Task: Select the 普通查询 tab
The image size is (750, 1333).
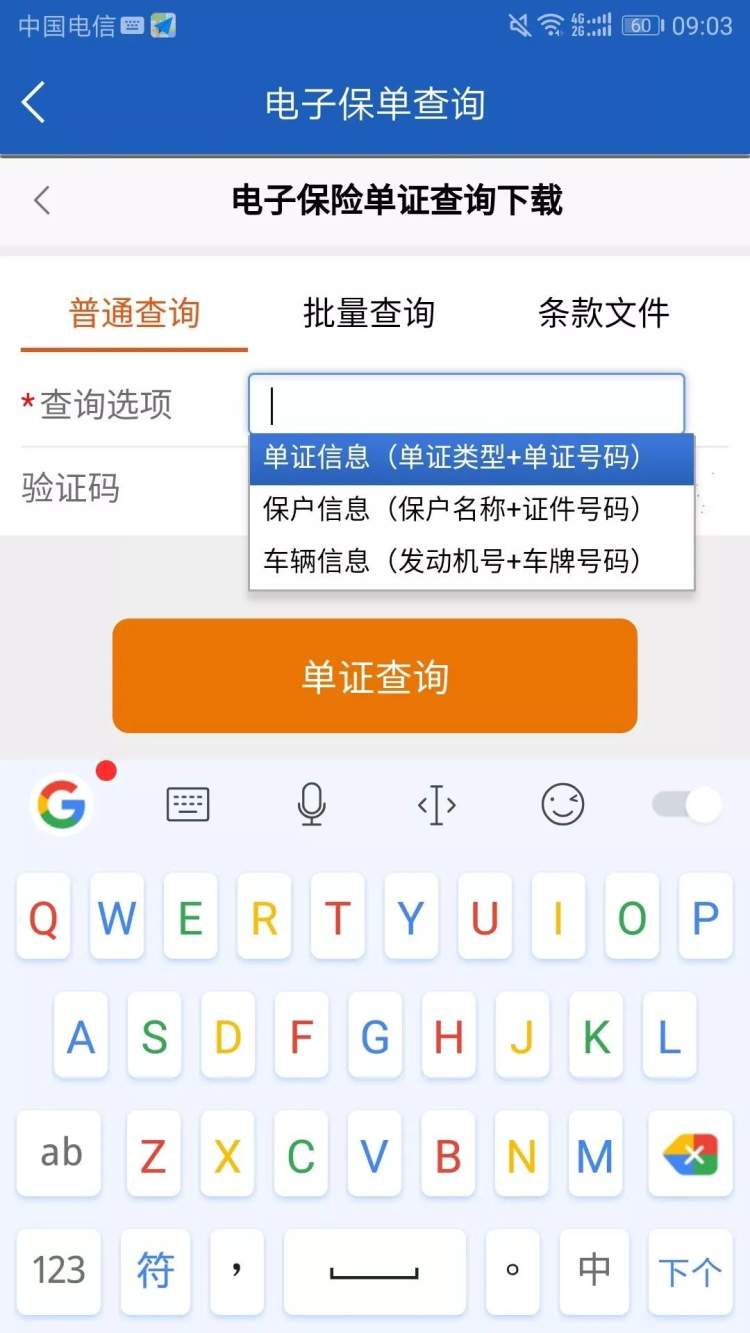Action: click(134, 313)
